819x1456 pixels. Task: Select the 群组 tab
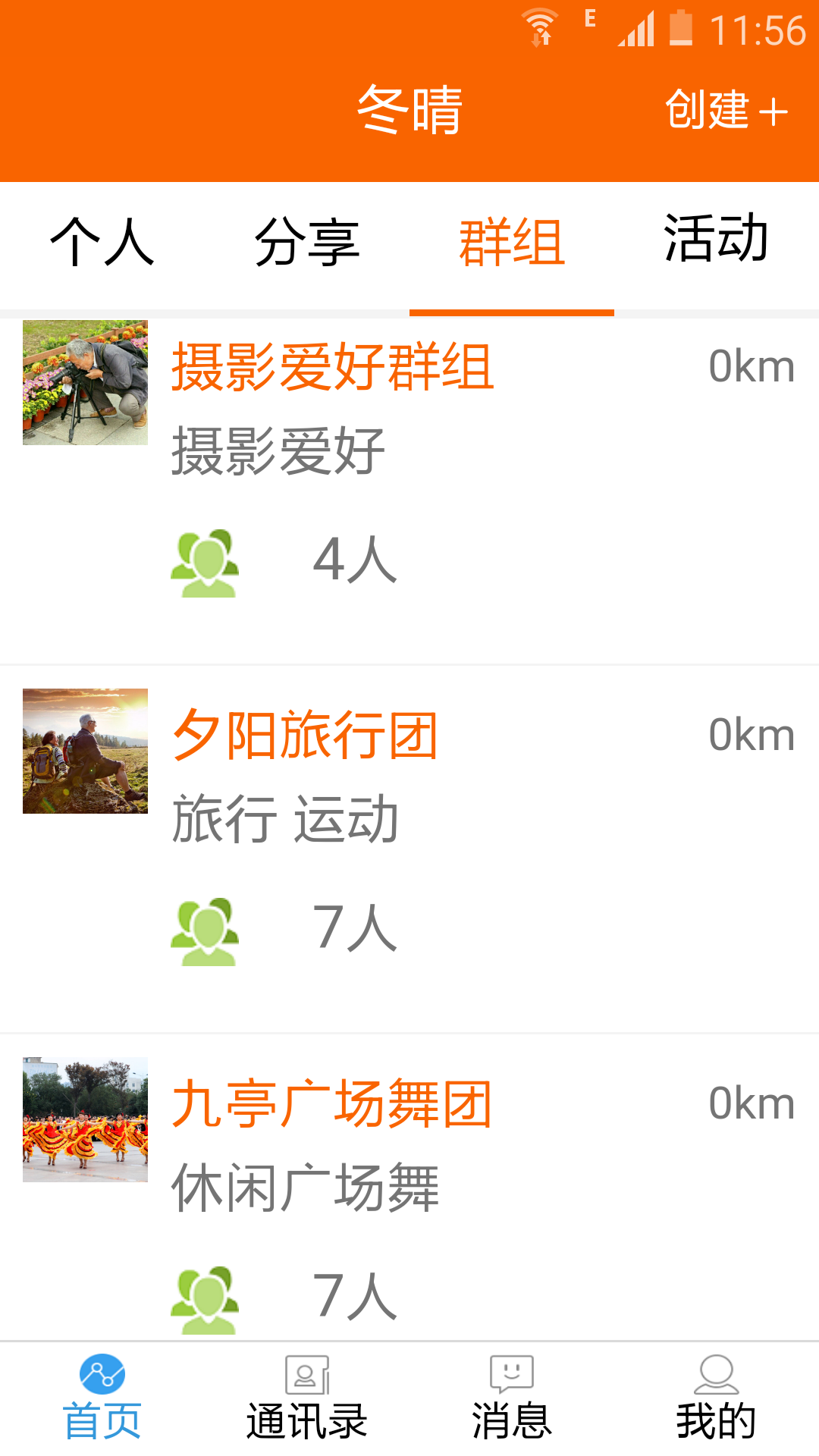[x=512, y=243]
